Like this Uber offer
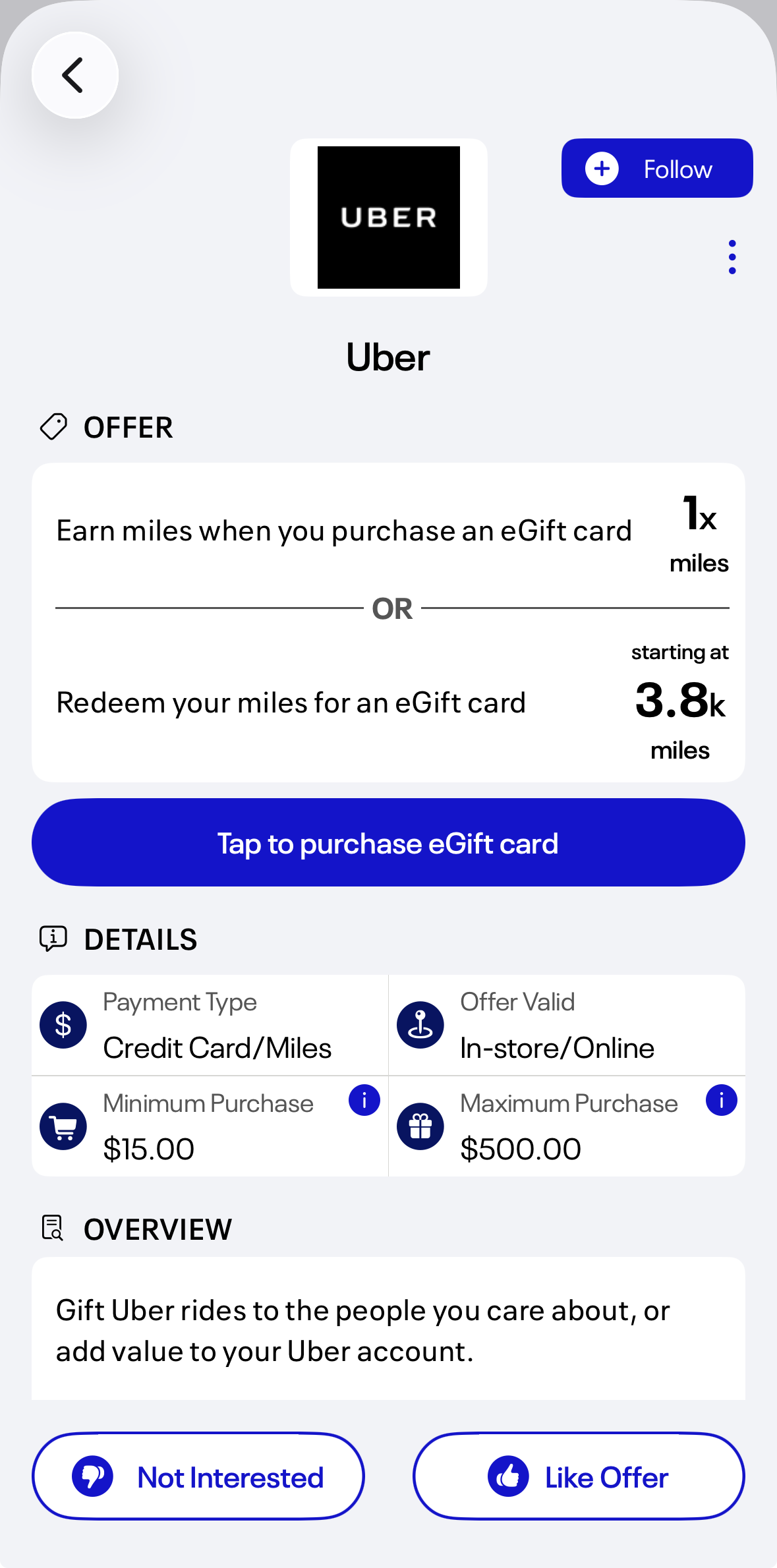 pos(579,1476)
